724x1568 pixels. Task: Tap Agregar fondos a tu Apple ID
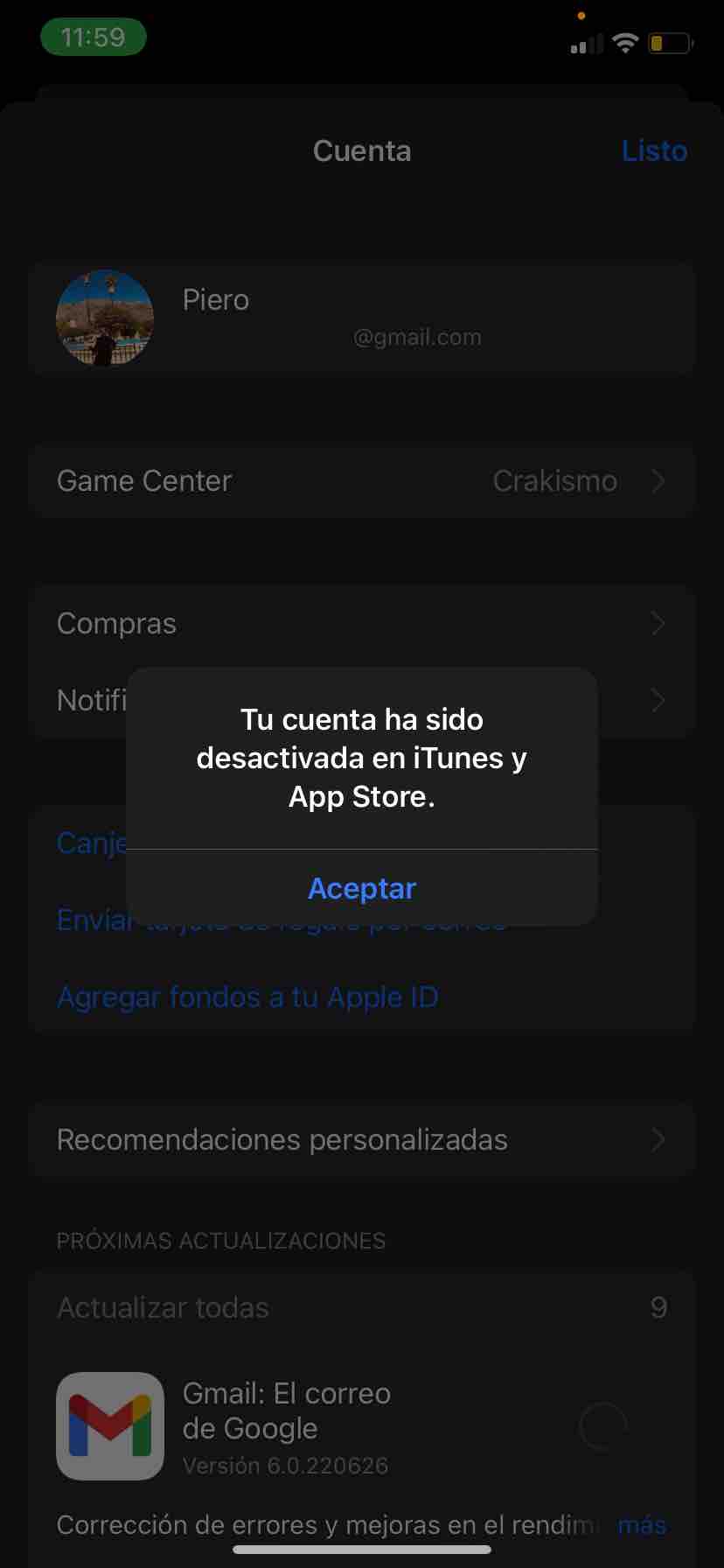(247, 997)
